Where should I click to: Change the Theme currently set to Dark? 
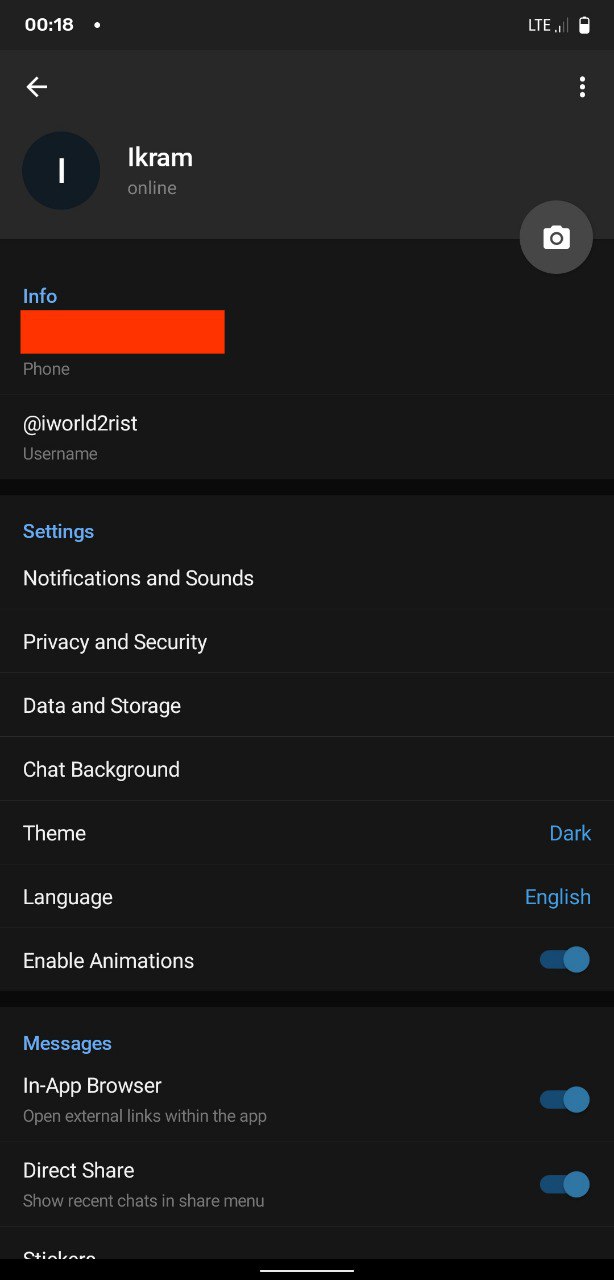point(307,833)
